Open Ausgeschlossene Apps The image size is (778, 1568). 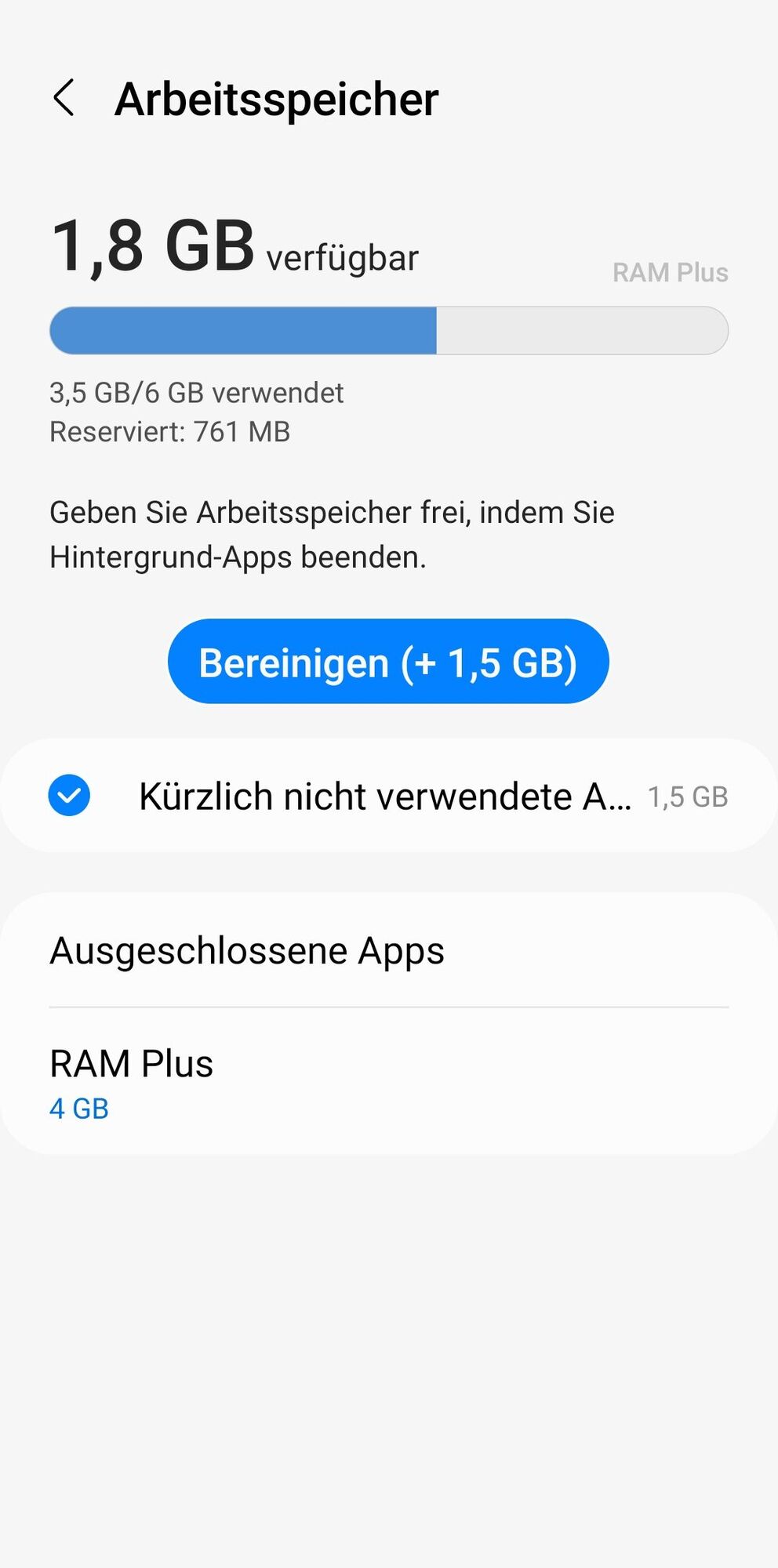pyautogui.click(x=388, y=951)
